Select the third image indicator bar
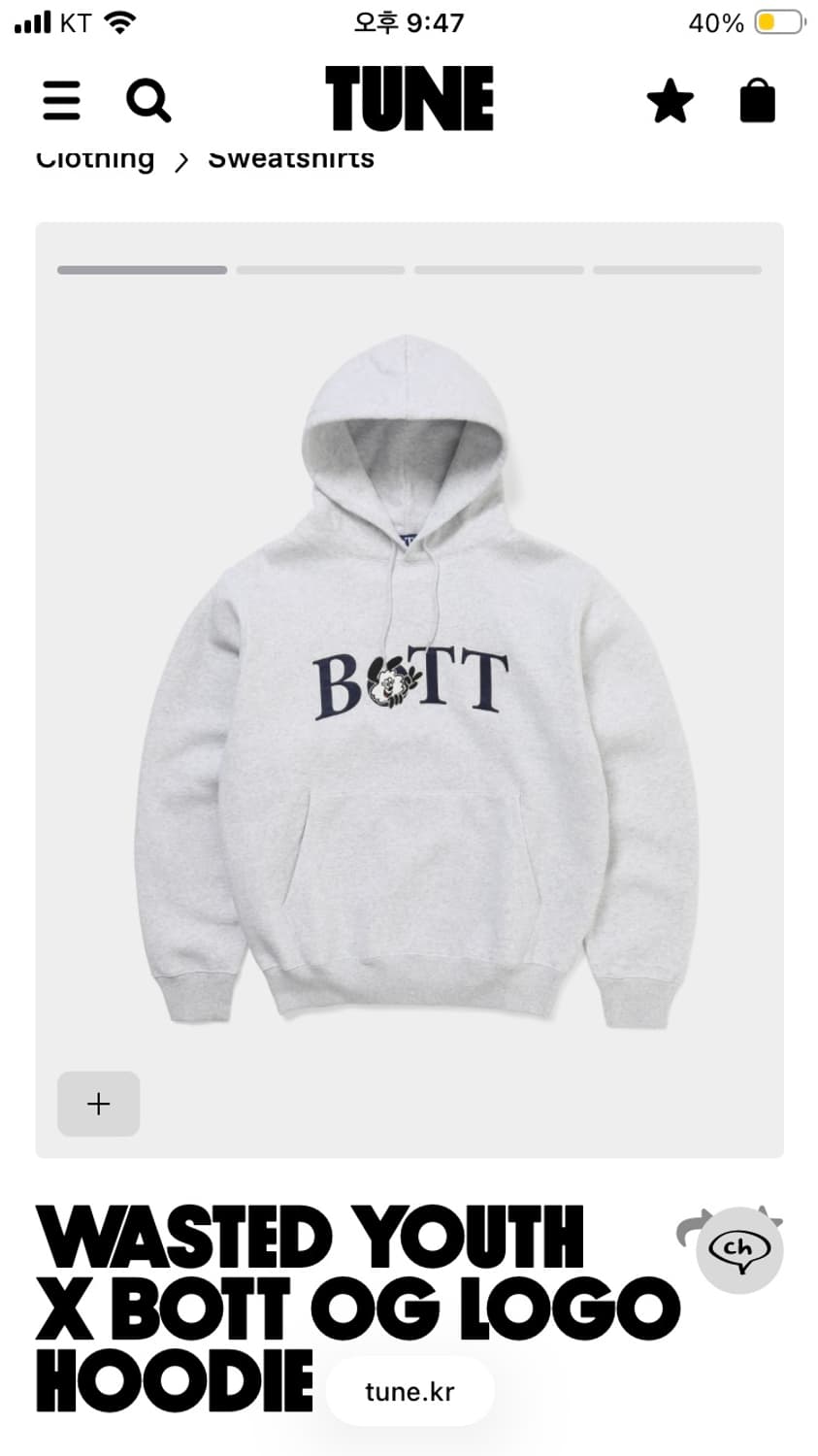This screenshot has width=818, height=1456. 499,269
